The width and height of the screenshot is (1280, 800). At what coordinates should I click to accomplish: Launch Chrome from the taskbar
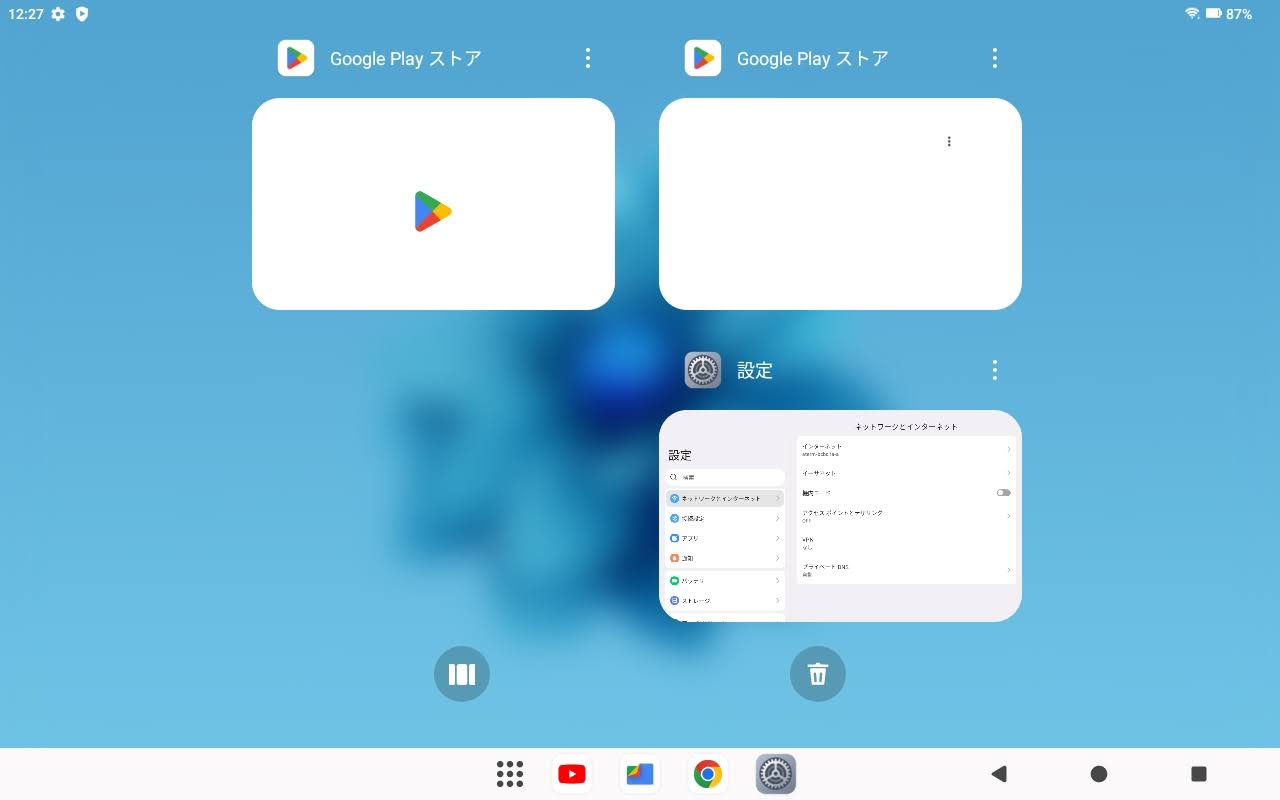pyautogui.click(x=708, y=774)
